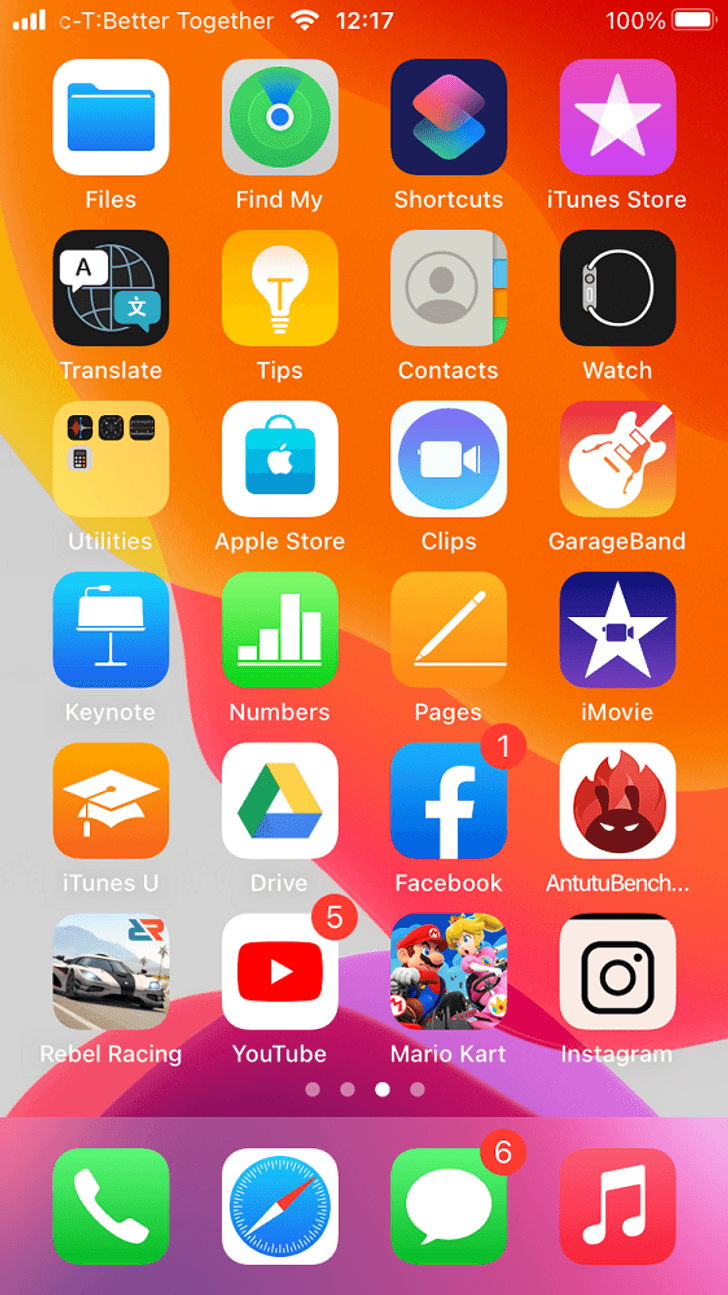Open the Phone app in the dock
Screen dimensions: 728x1295
point(111,1206)
